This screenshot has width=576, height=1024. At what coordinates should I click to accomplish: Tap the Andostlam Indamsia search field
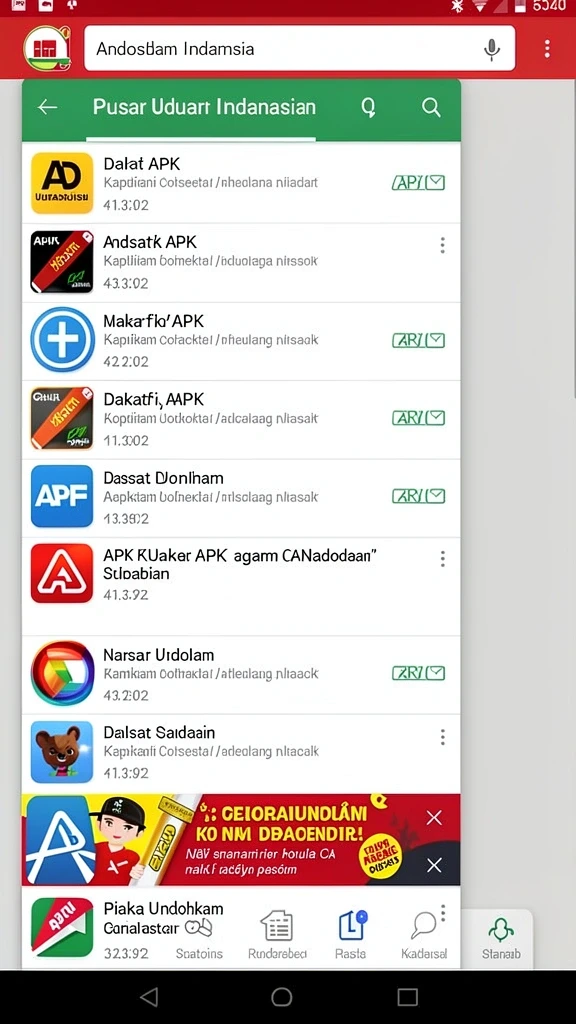[x=300, y=48]
